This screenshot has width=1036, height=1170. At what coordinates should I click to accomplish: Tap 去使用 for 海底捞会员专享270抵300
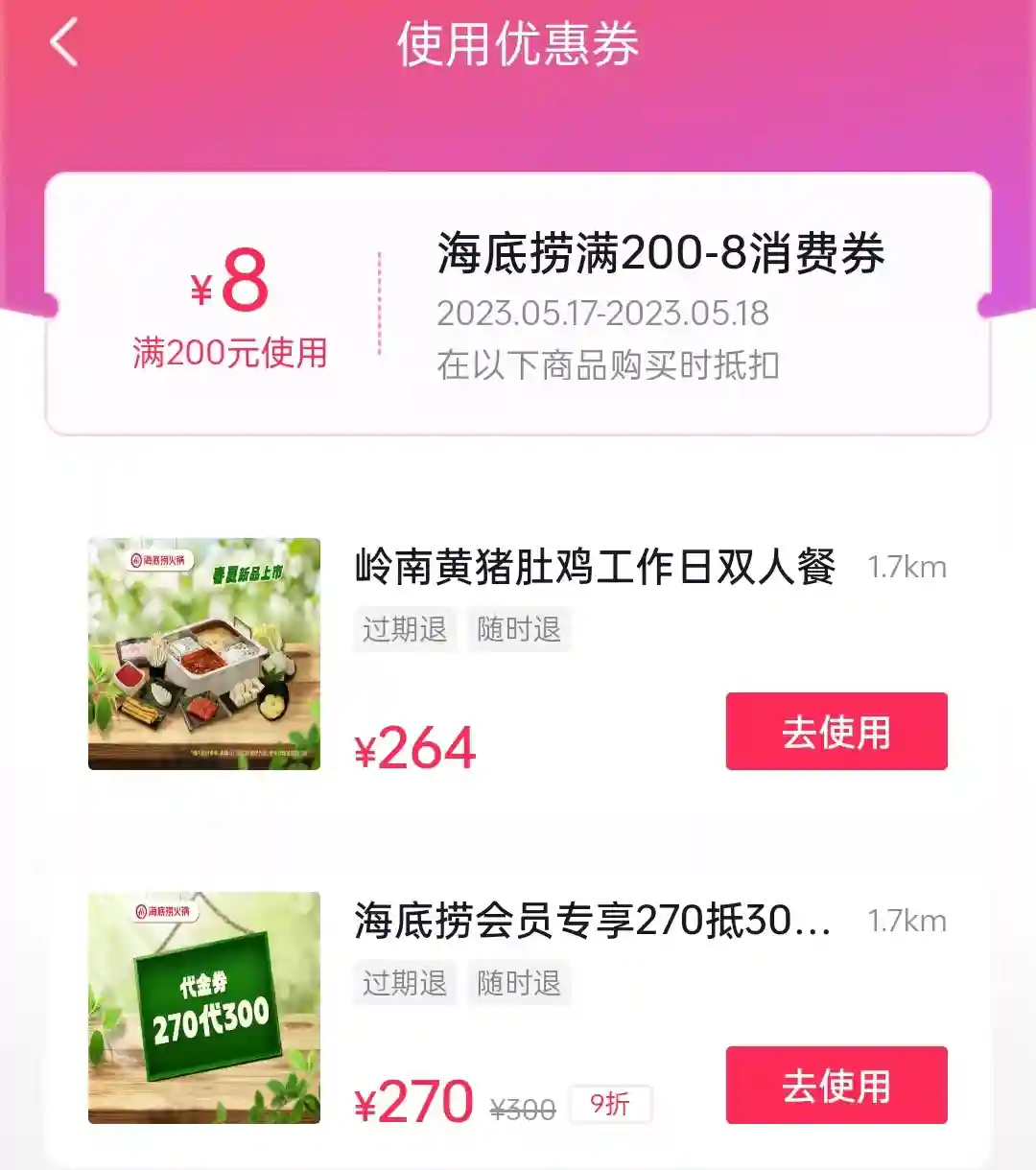[836, 1085]
